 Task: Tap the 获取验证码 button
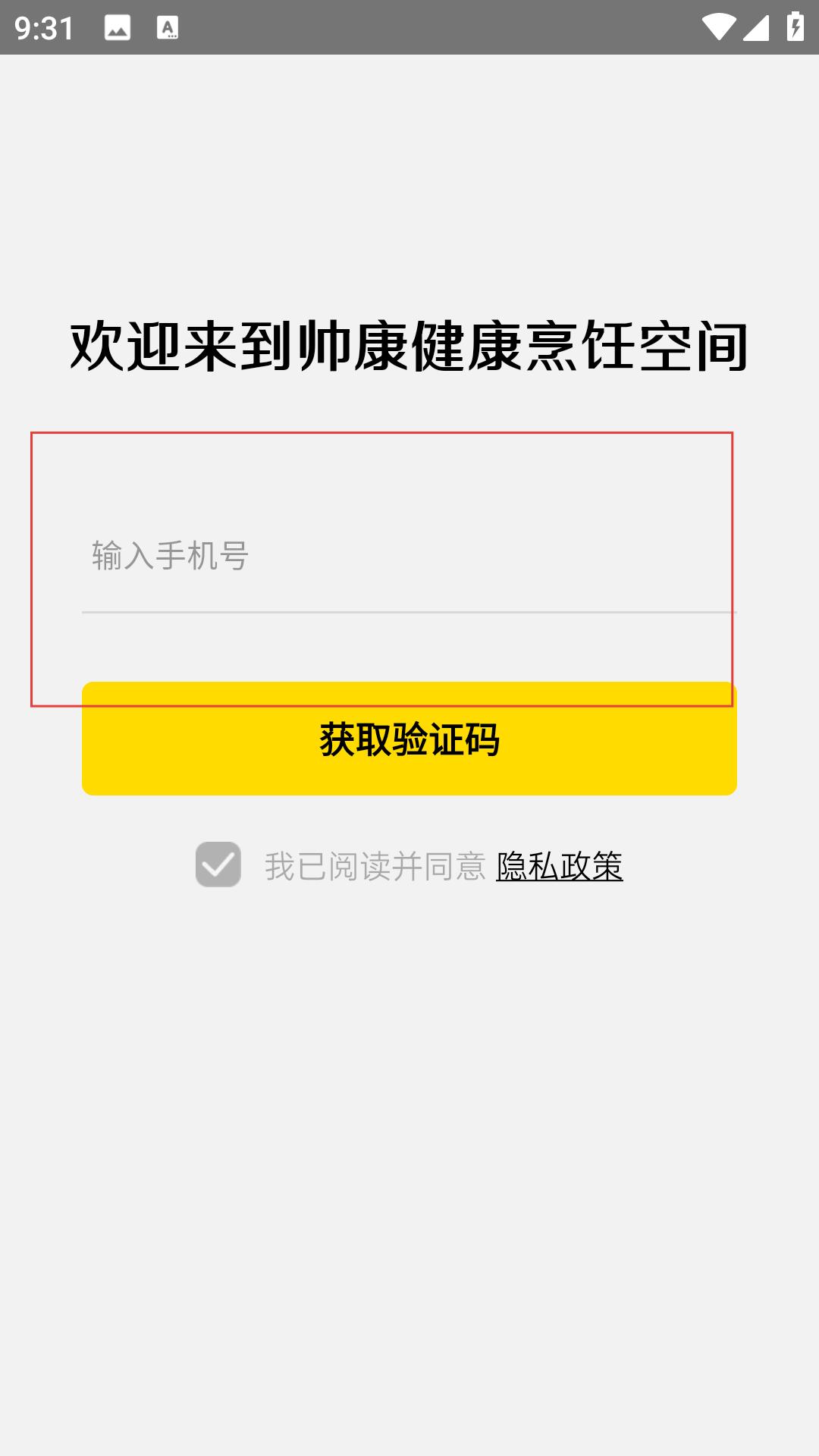(409, 739)
